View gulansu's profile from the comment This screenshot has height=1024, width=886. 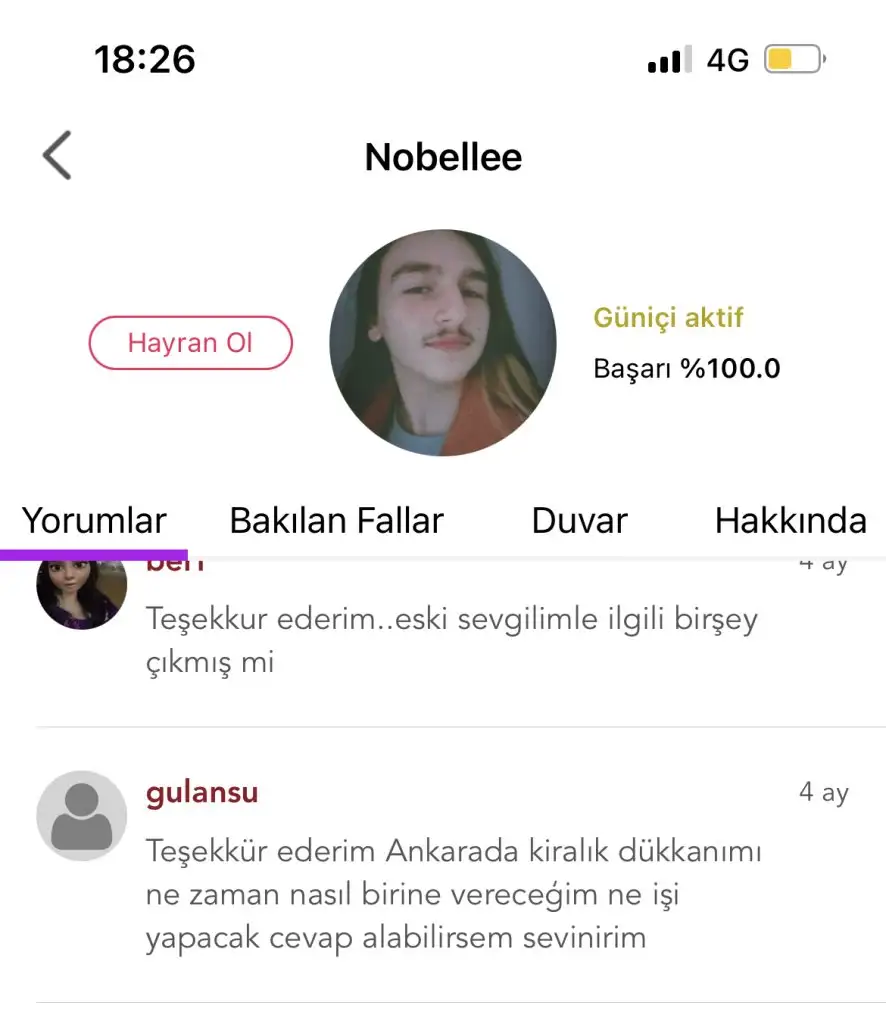point(202,793)
